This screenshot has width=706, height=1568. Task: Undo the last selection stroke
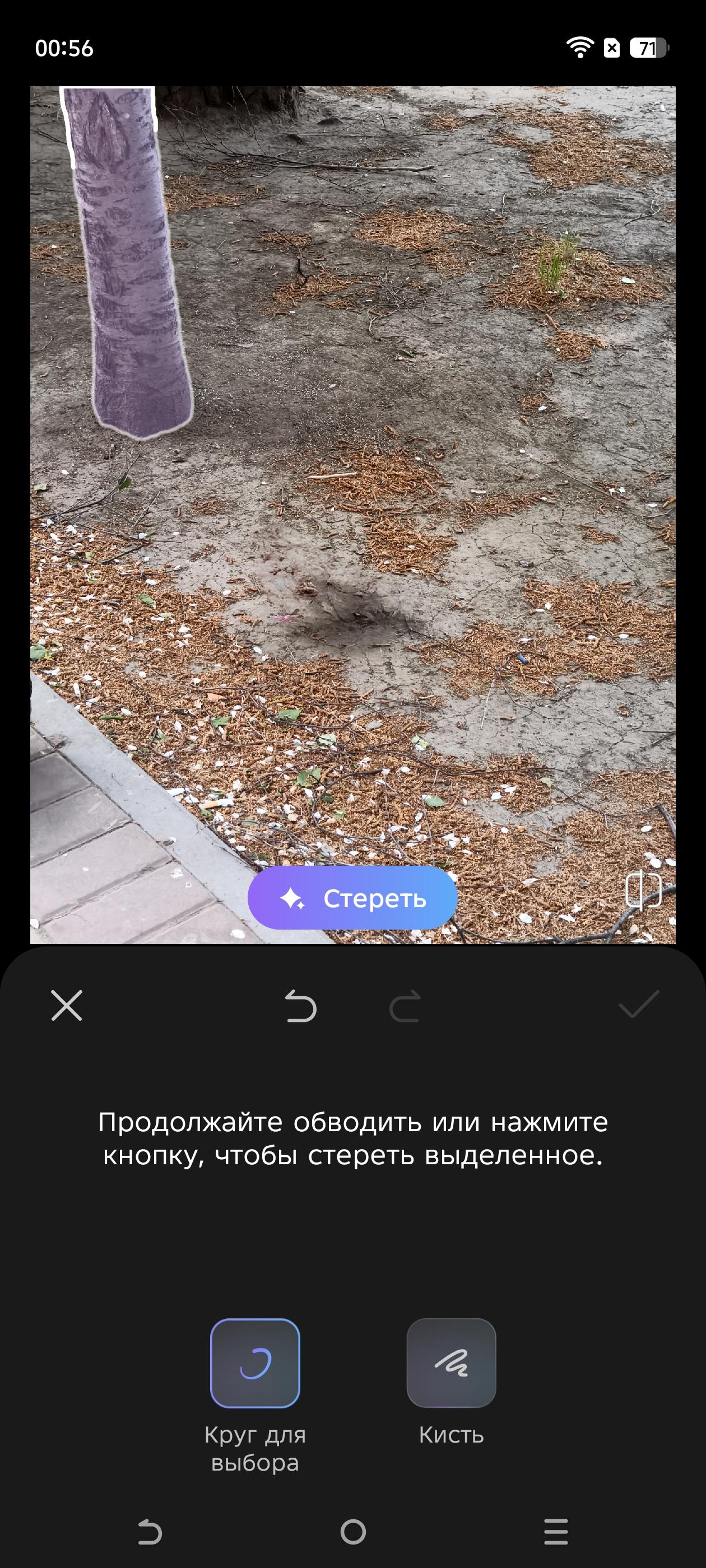point(301,1006)
